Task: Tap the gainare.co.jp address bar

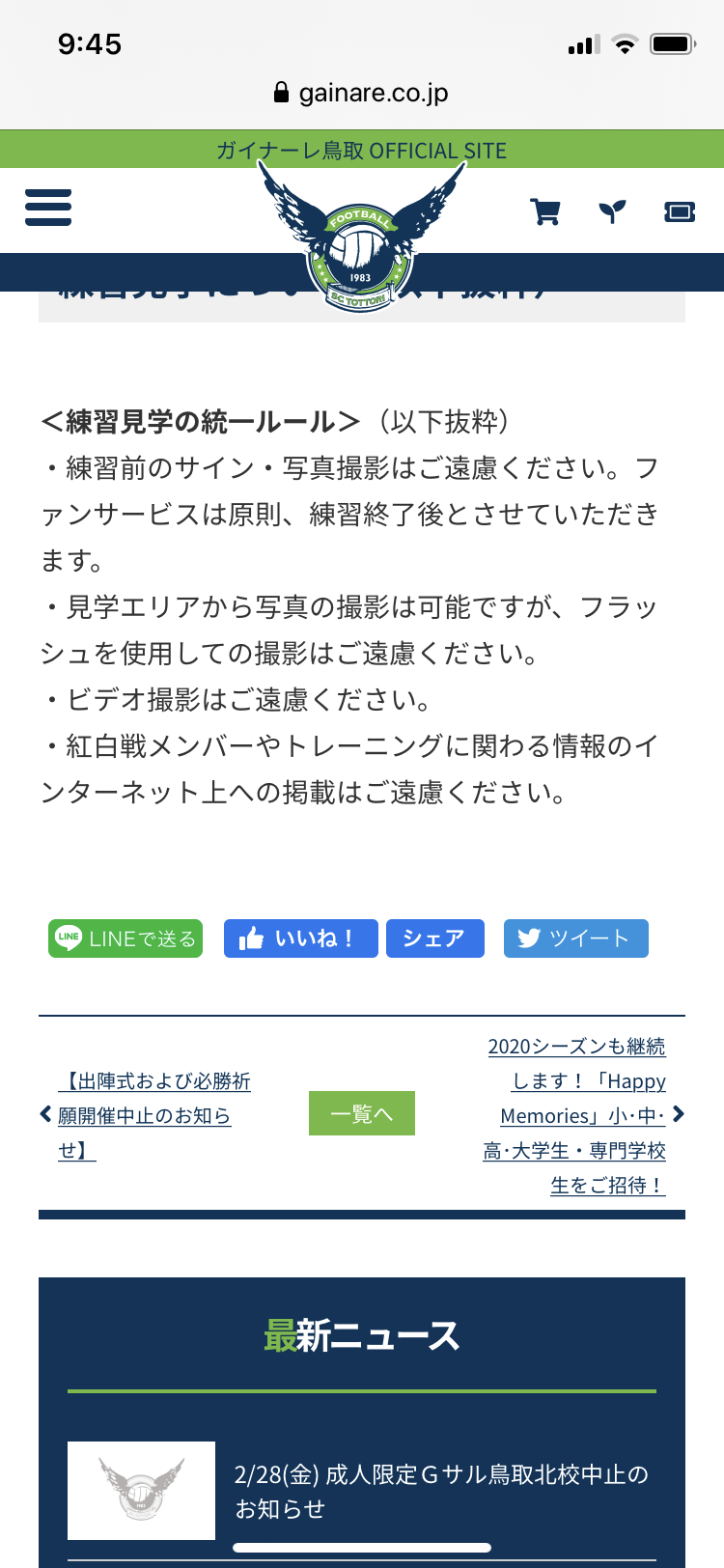Action: [x=362, y=93]
